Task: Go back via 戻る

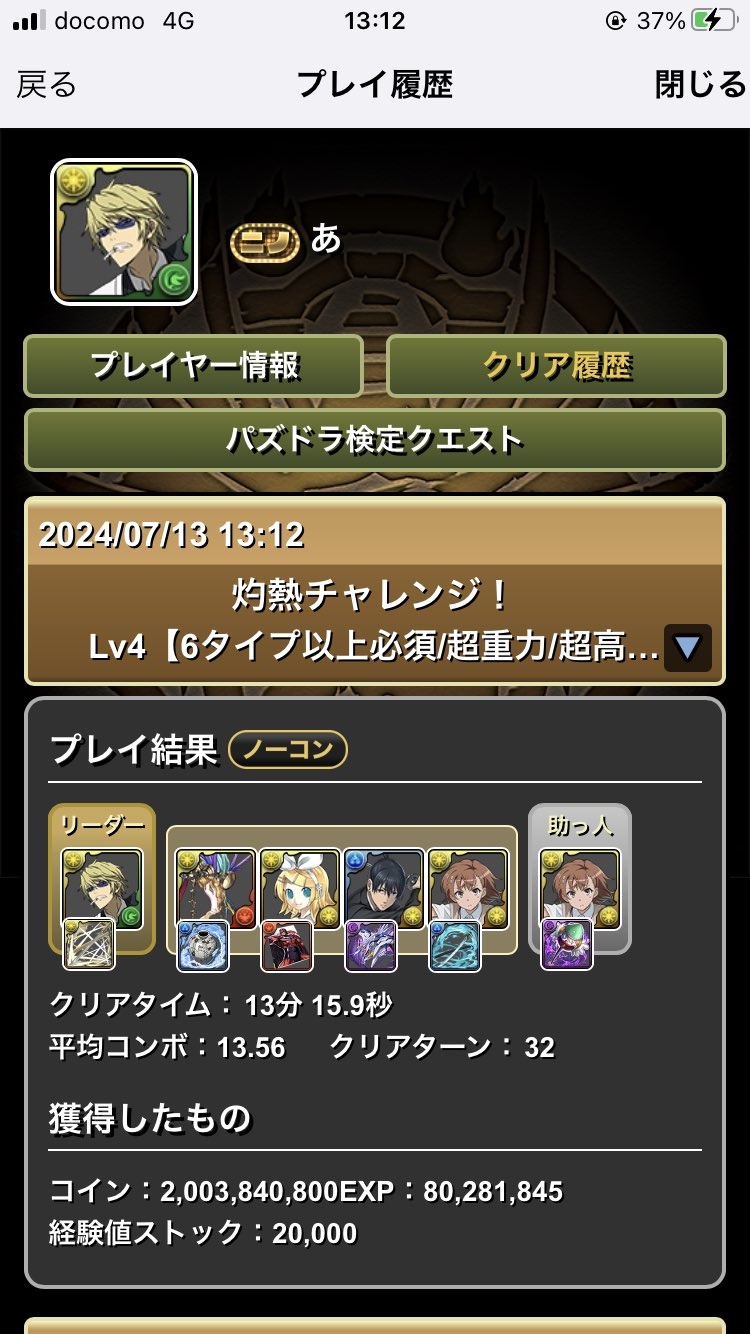Action: point(46,85)
